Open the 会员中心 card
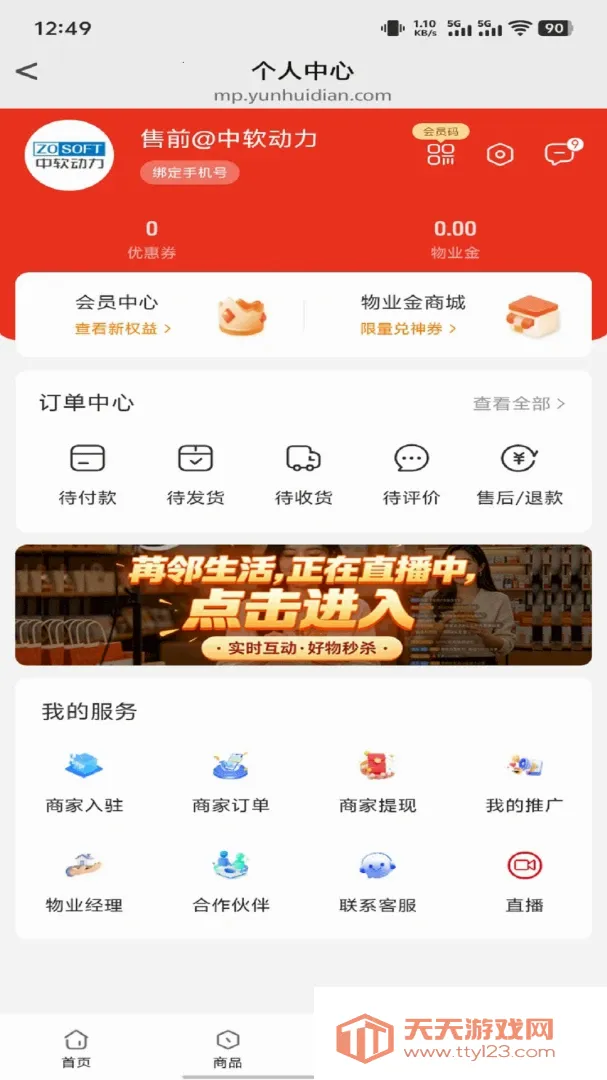 (x=160, y=315)
